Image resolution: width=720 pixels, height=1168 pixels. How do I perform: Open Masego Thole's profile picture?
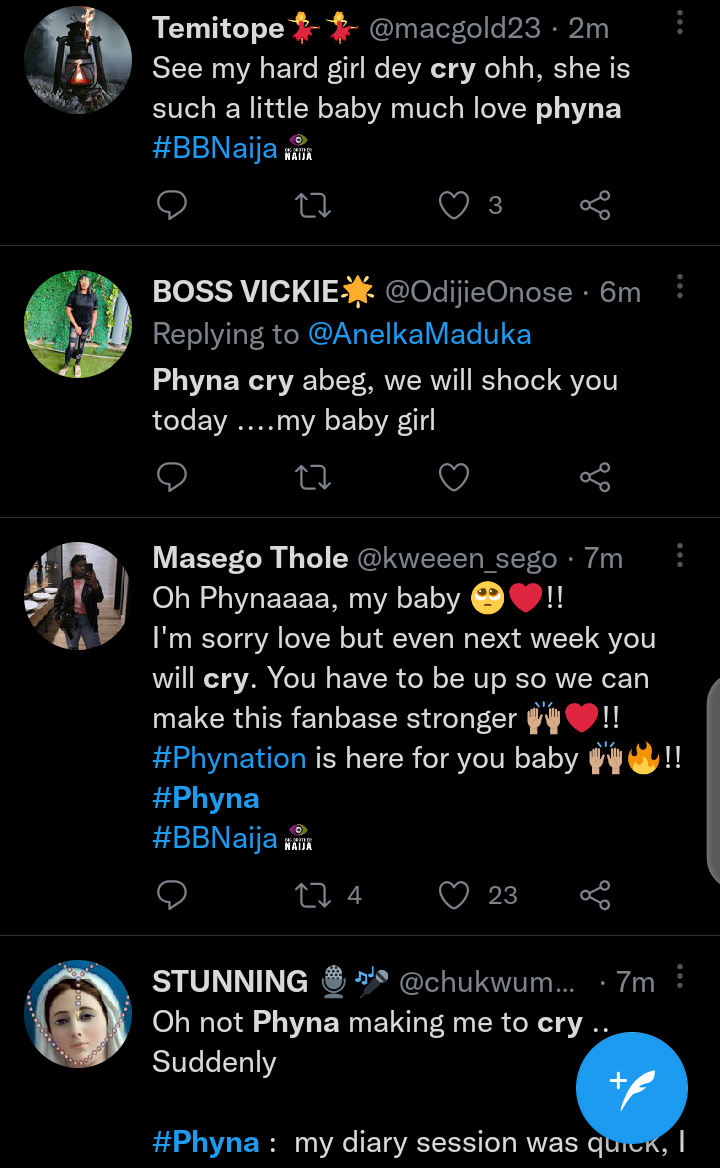coord(77,596)
